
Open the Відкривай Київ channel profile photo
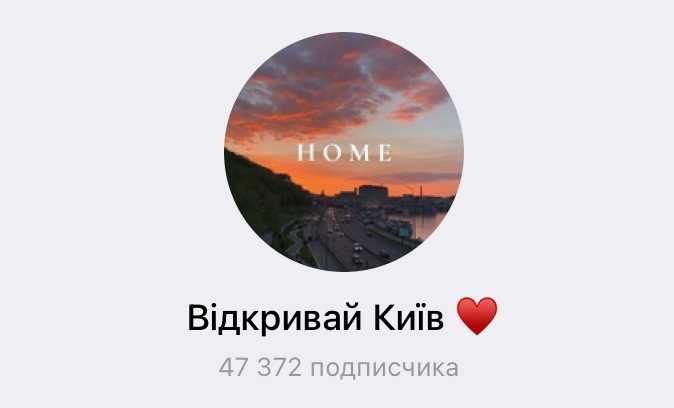(343, 151)
